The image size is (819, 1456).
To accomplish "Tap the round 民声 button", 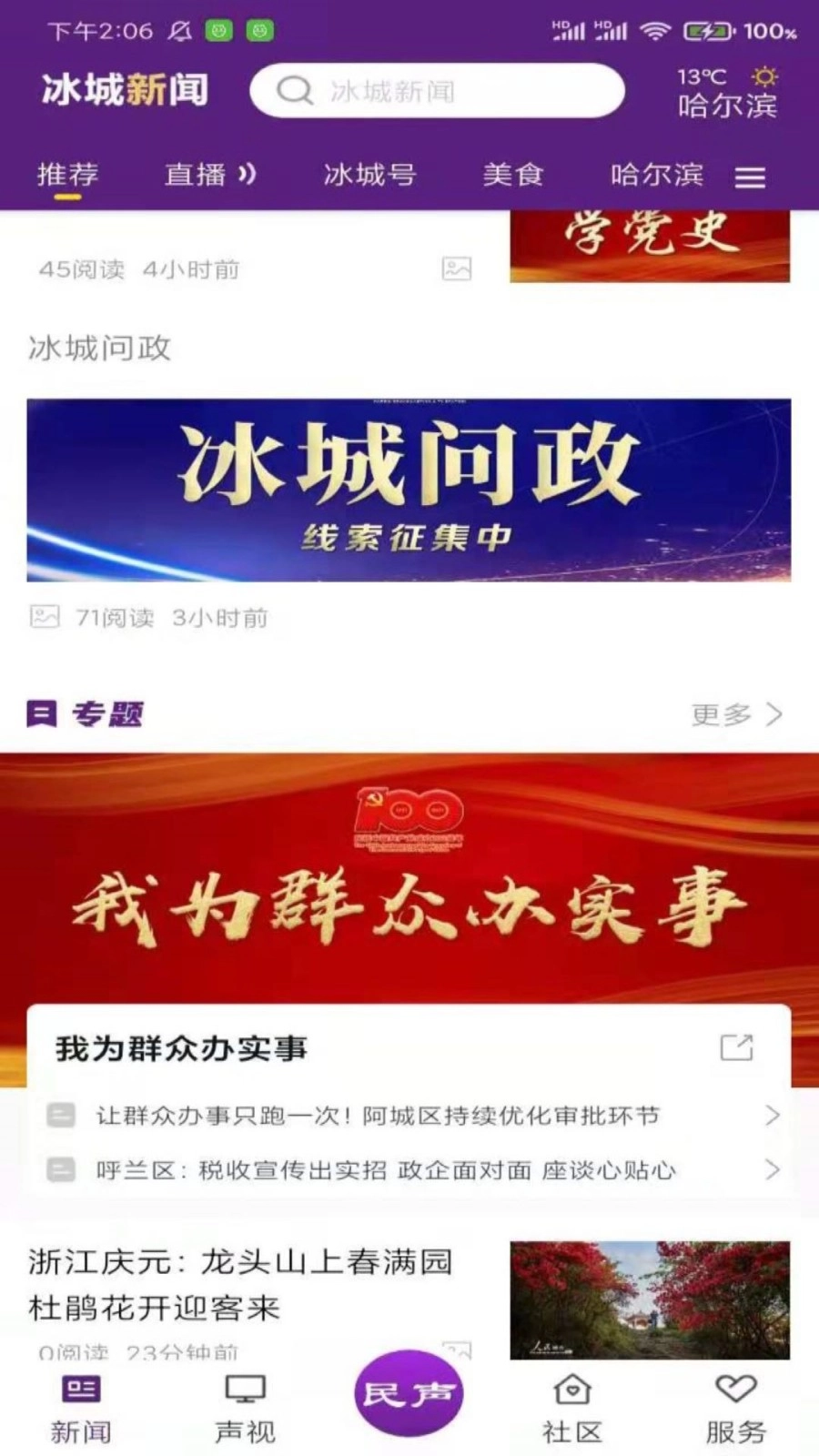I will pos(409,1393).
